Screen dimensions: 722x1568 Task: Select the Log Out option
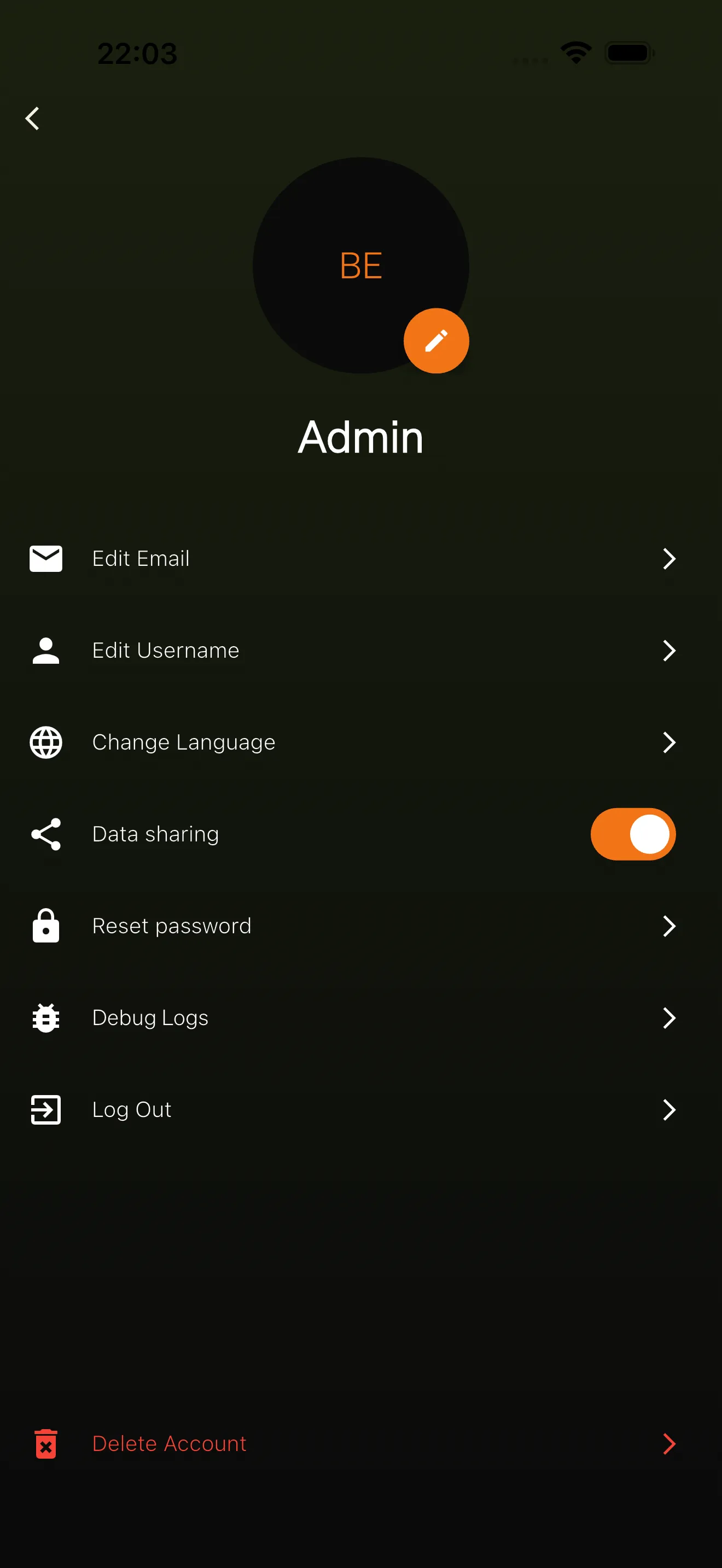(131, 1110)
